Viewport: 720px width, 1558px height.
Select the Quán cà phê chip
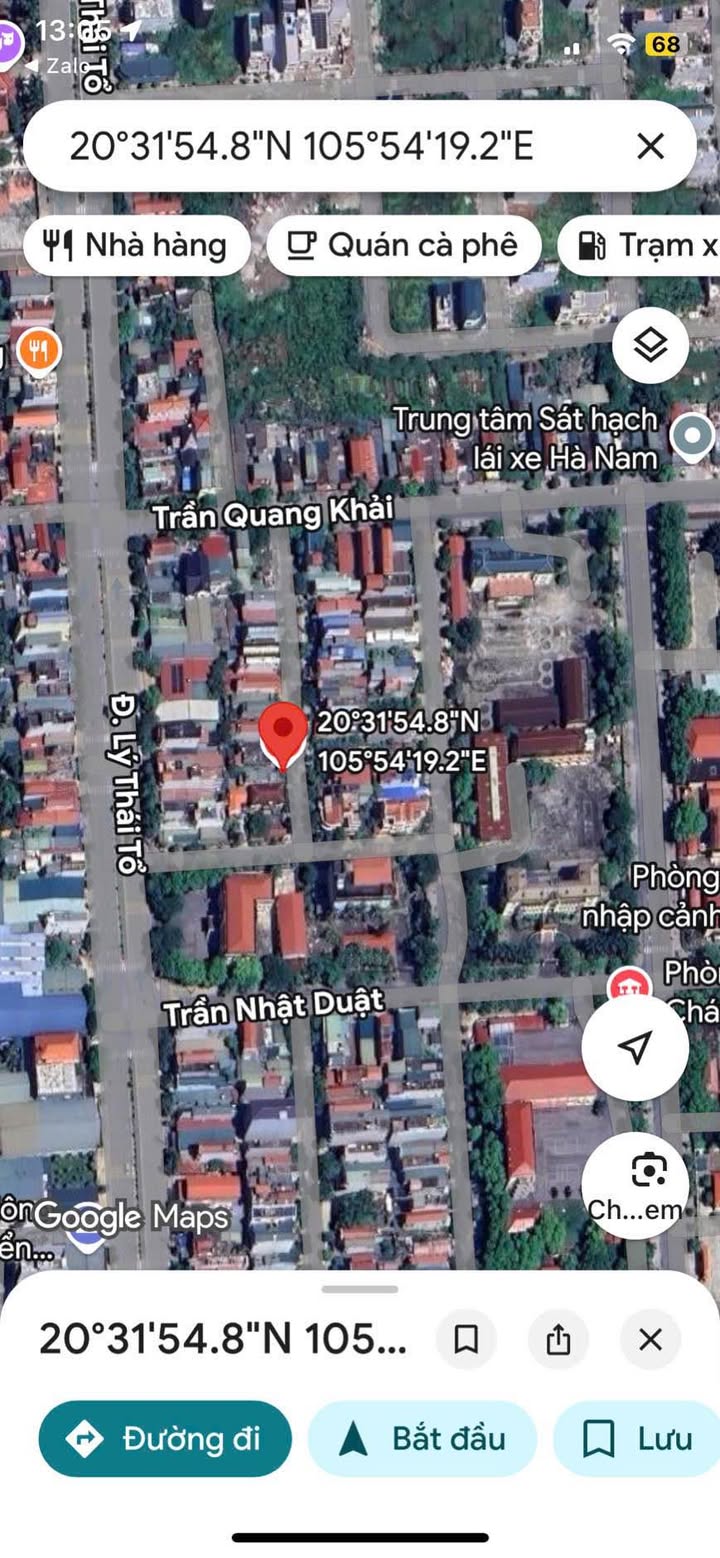[x=403, y=245]
